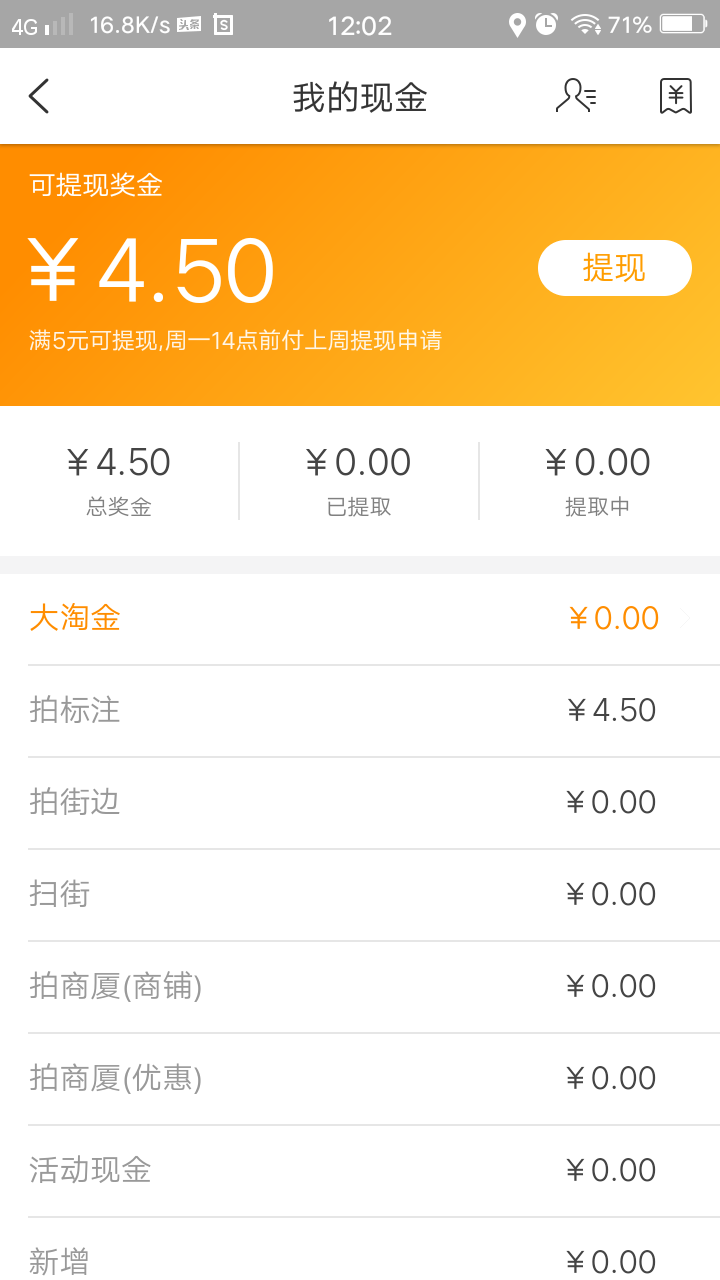Open the 拍街边 earnings entry
The width and height of the screenshot is (720, 1280).
coord(360,802)
